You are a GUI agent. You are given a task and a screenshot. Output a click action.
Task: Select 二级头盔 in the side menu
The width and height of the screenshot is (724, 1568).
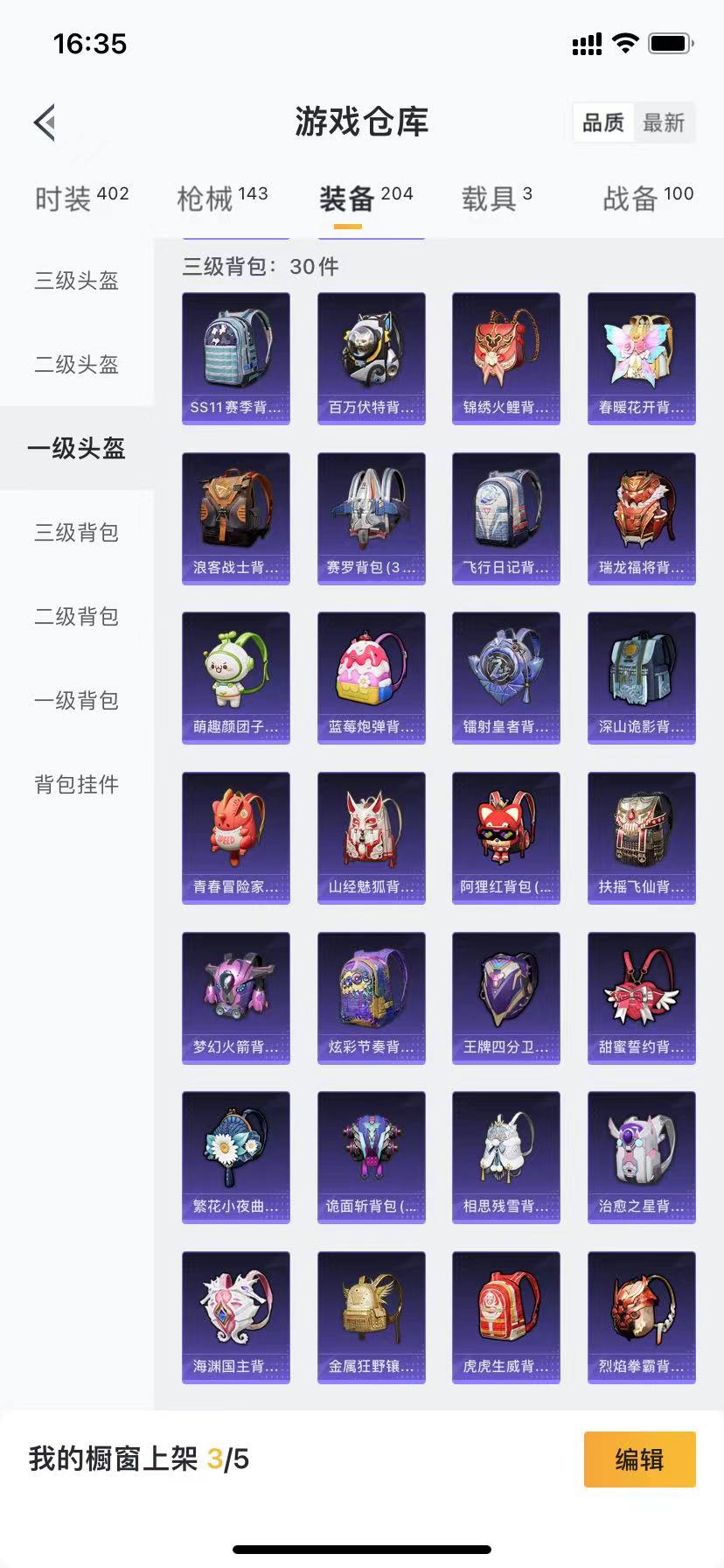(x=76, y=365)
